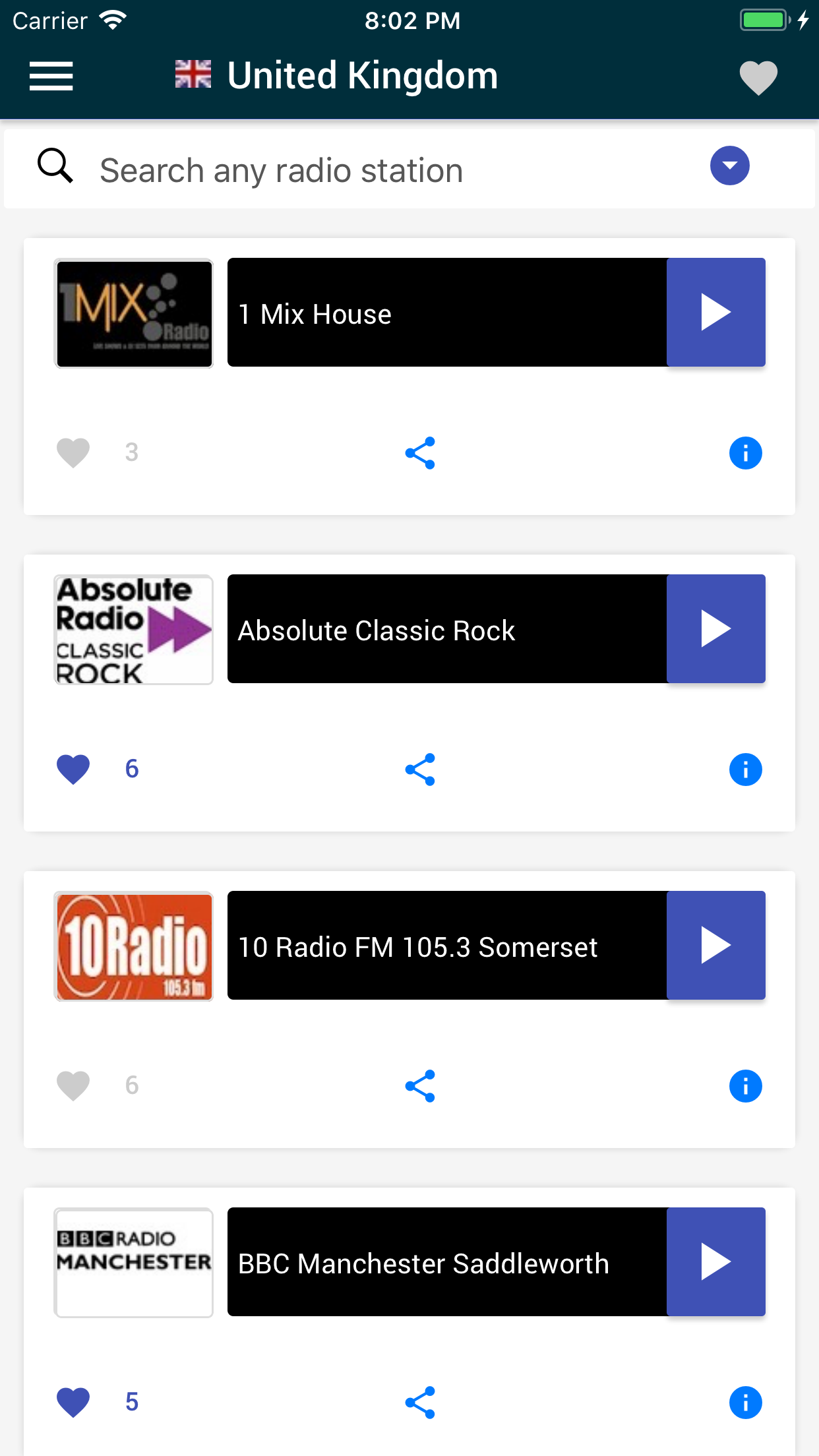The height and width of the screenshot is (1456, 819).
Task: Select the Absolute Classic Rock station name
Action: point(377,630)
